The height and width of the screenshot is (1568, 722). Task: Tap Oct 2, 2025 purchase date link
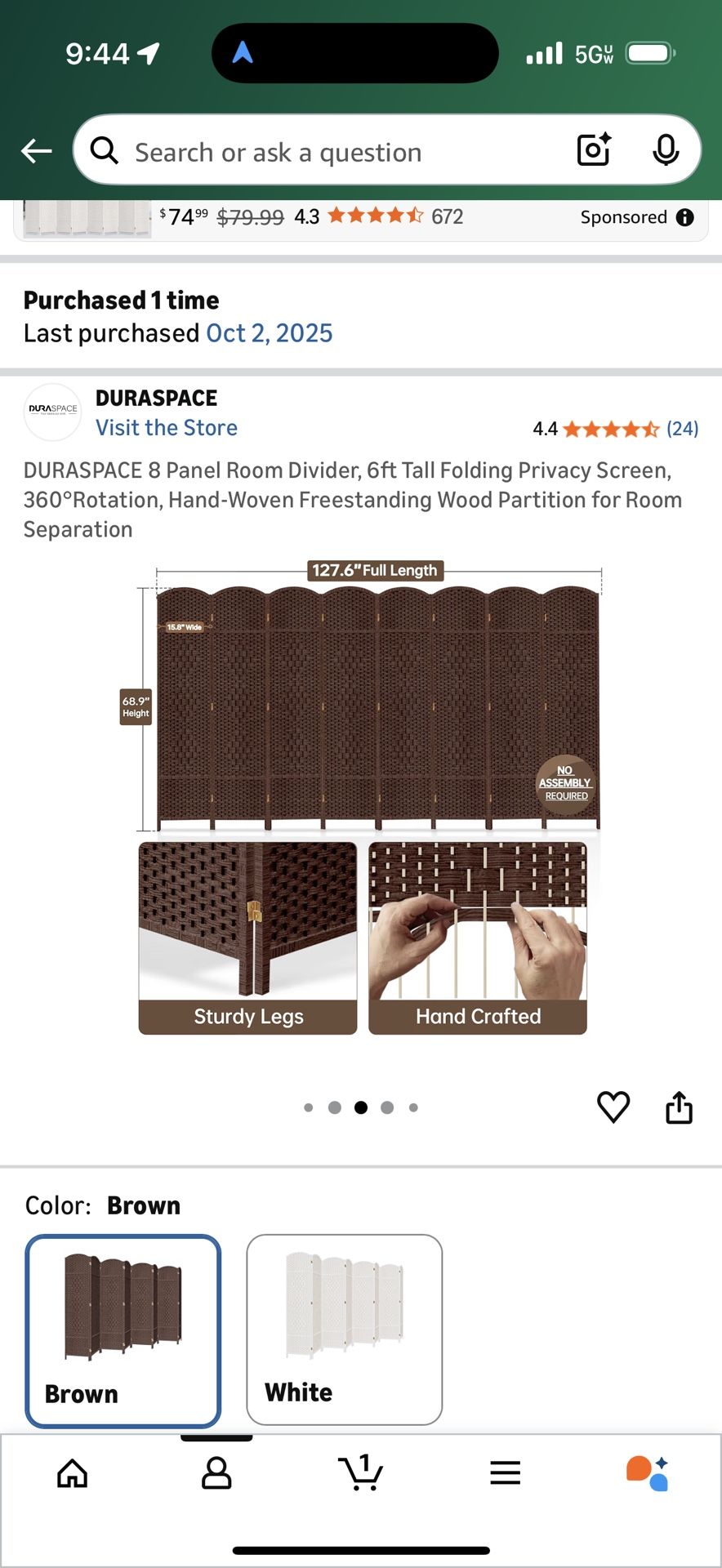(268, 332)
